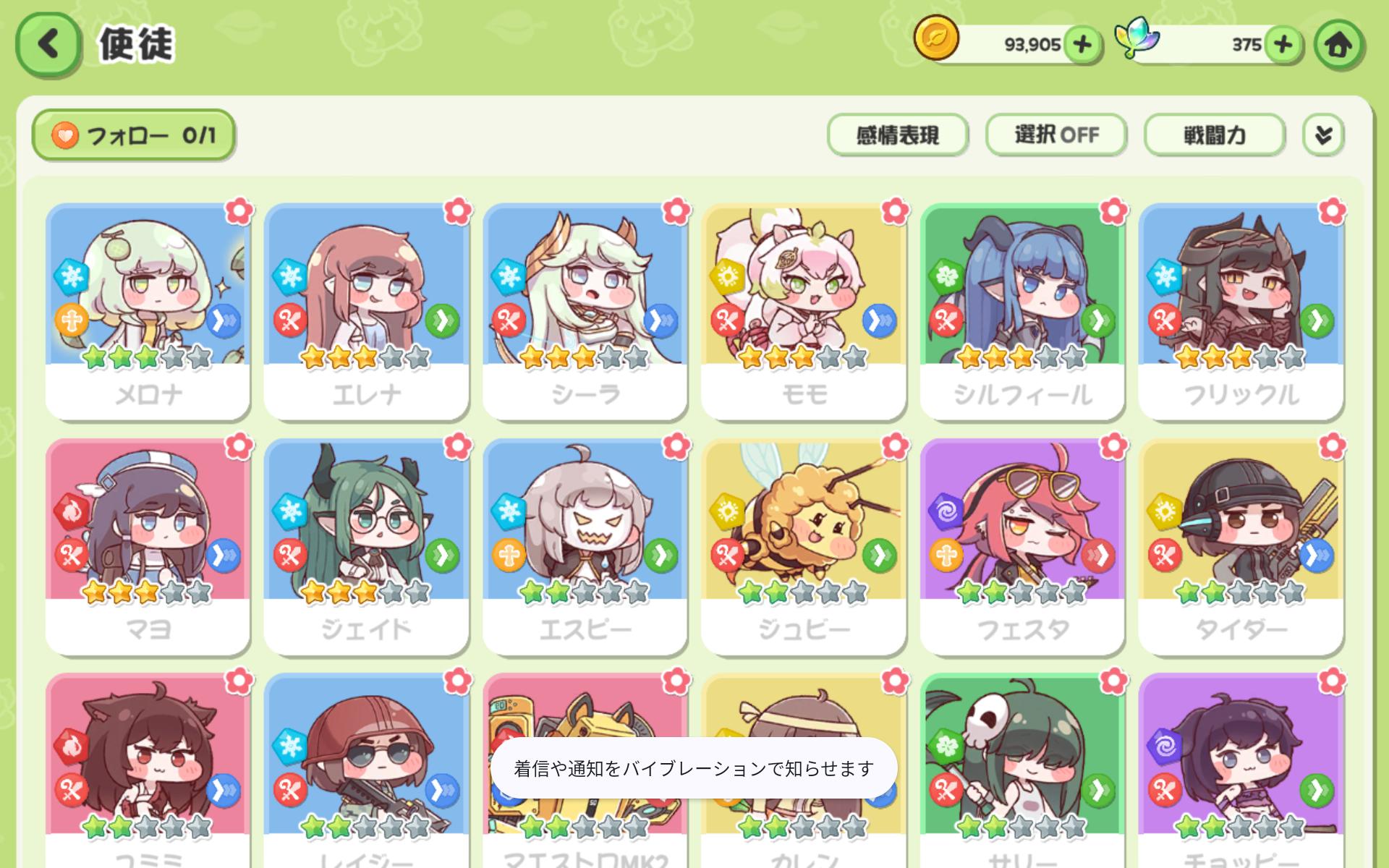Select the エスピー card
This screenshot has width=1389, height=868.
tap(585, 546)
